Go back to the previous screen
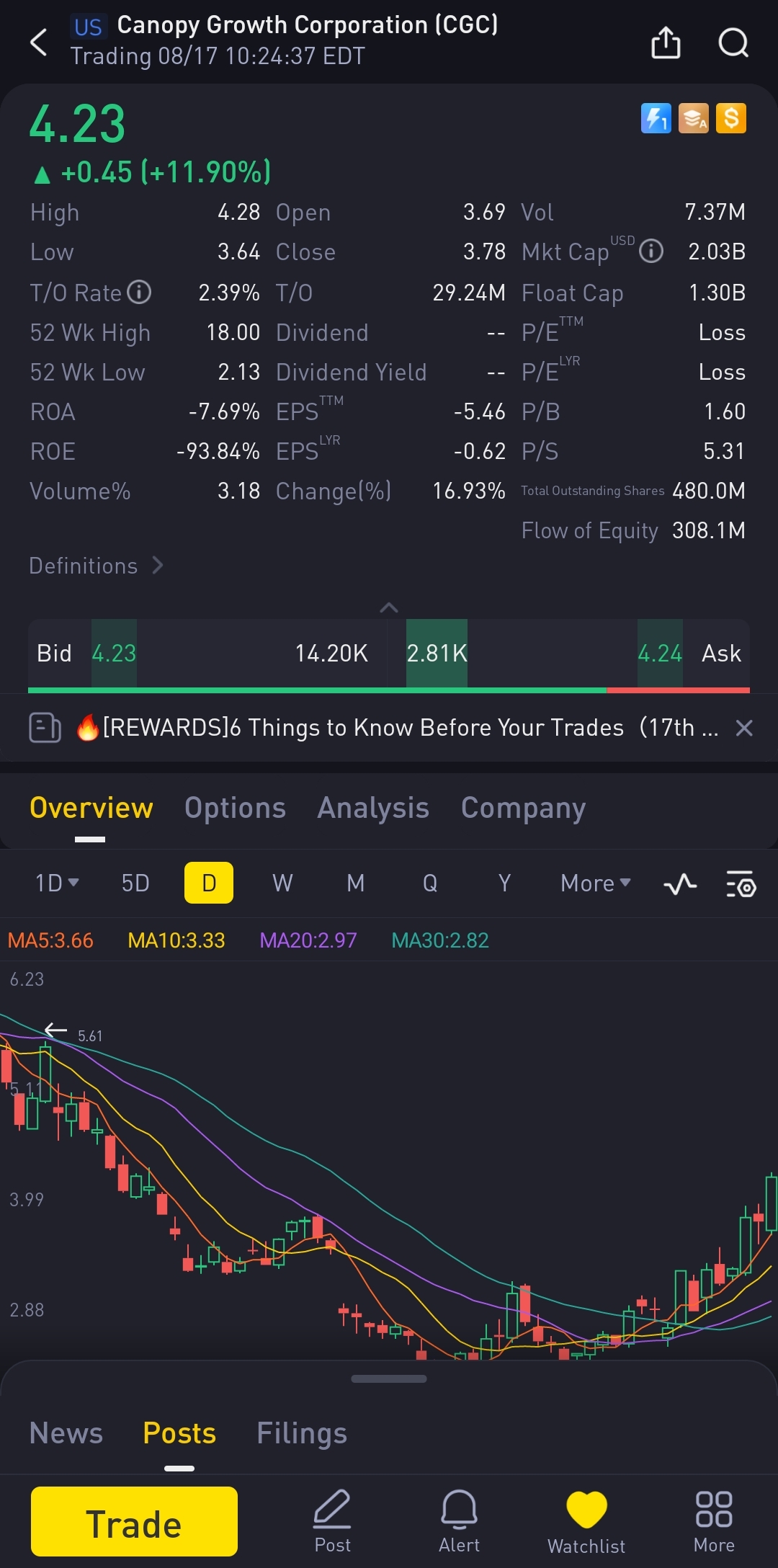The image size is (778, 1568). 39,43
